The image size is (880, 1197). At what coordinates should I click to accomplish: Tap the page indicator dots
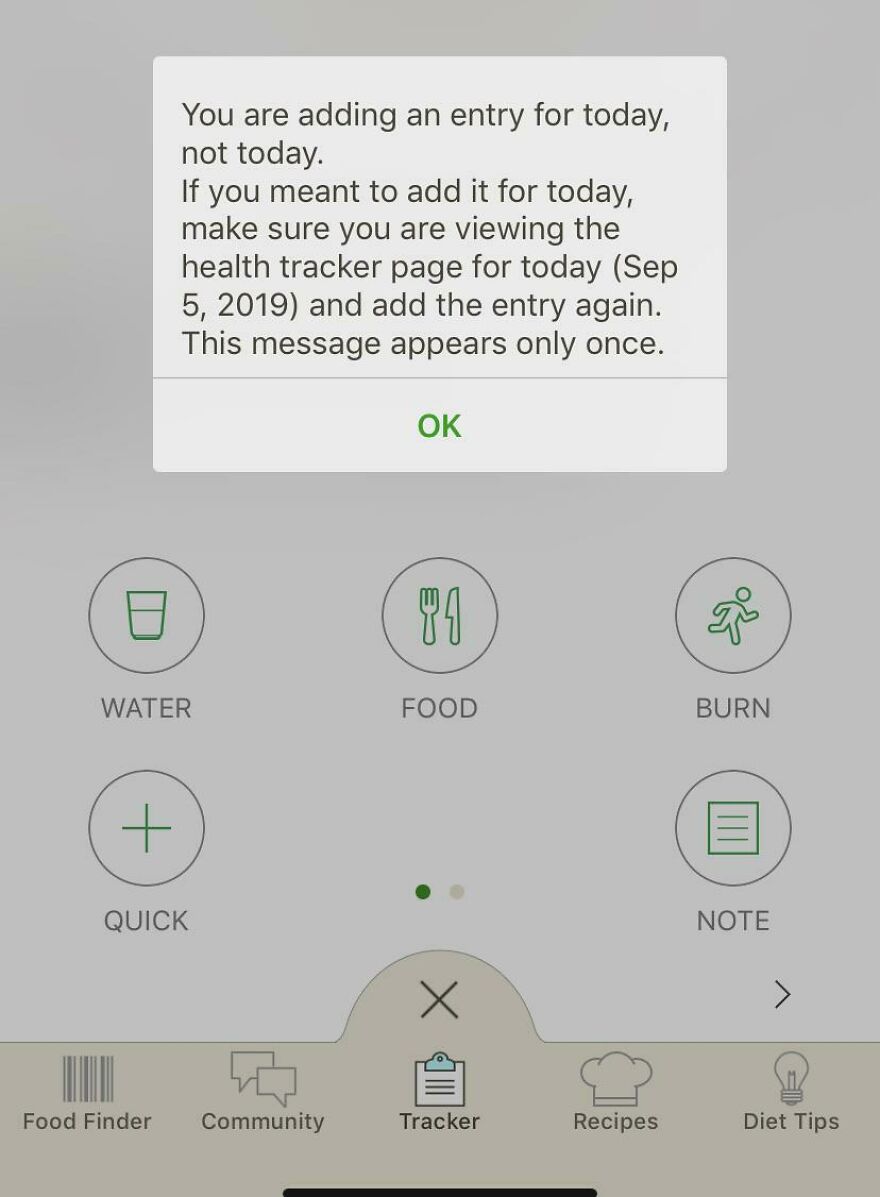coord(440,892)
